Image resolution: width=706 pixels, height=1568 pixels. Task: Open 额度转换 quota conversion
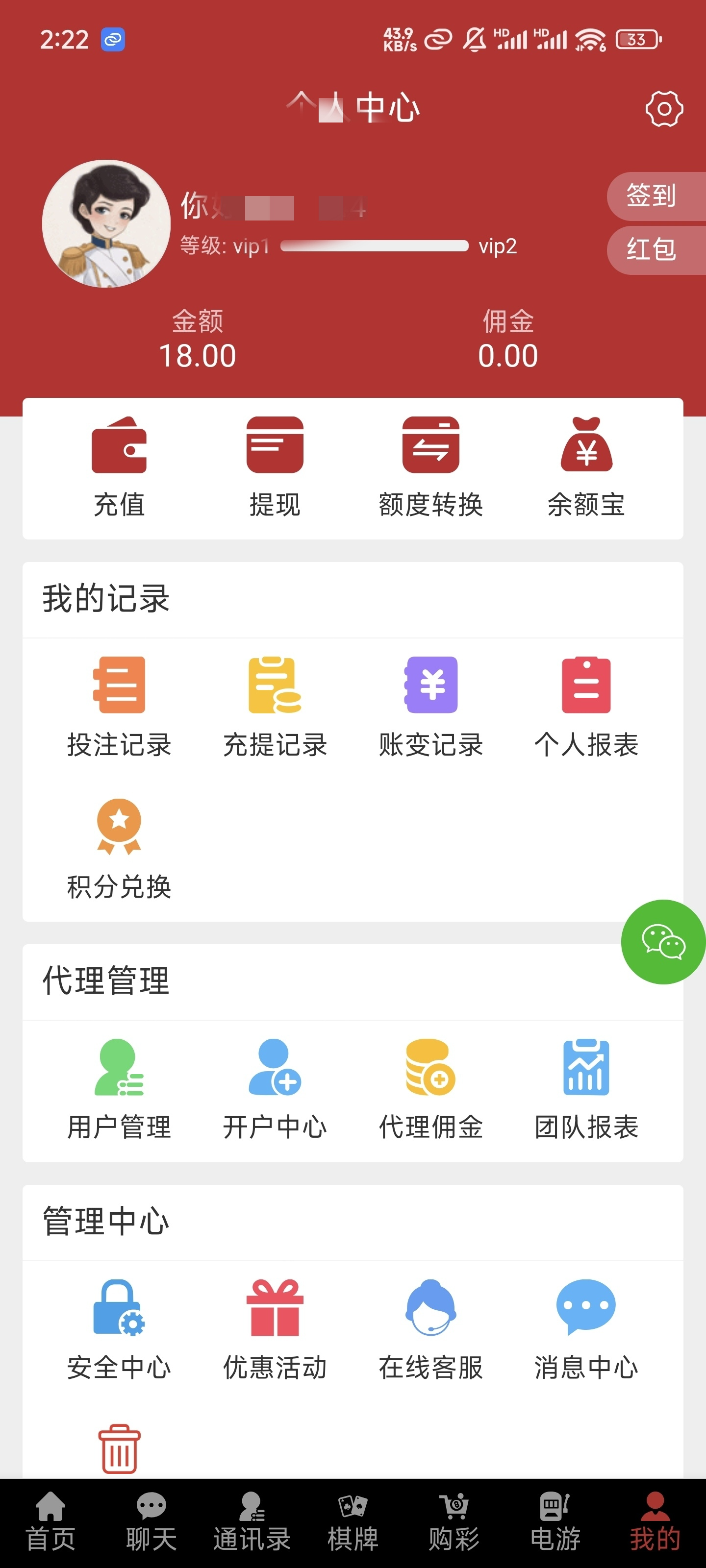click(x=430, y=466)
